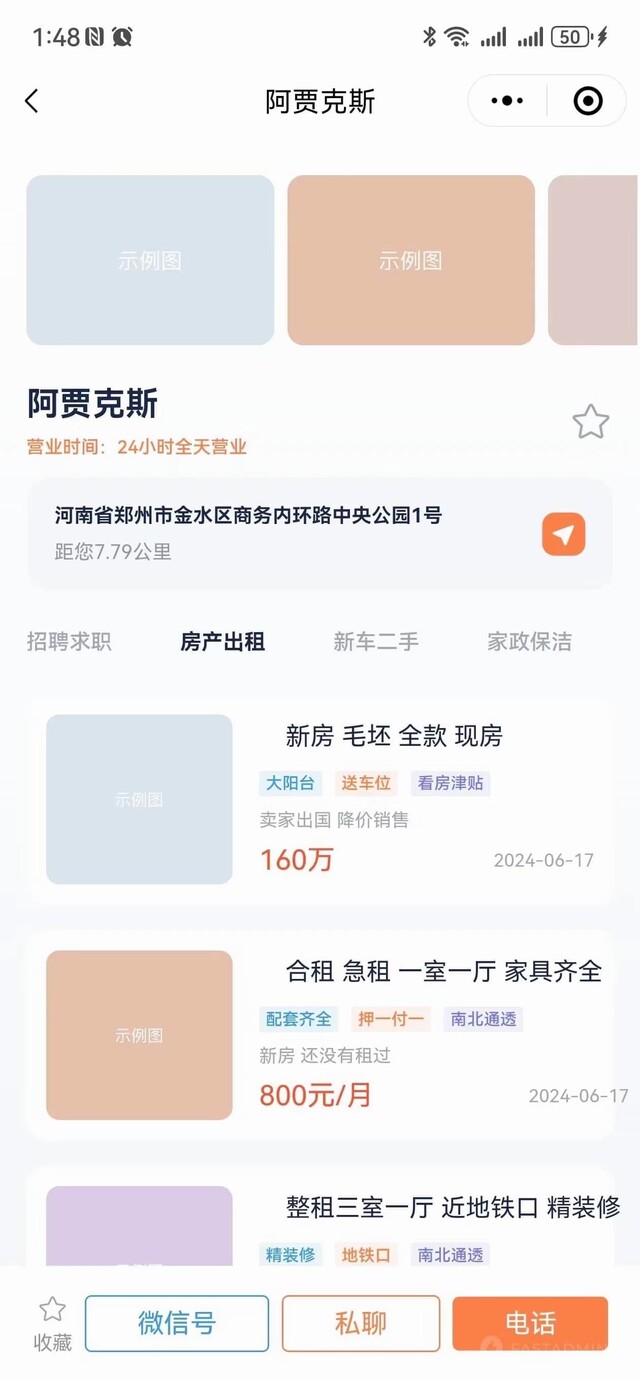Switch to the 新车二手 tab
The height and width of the screenshot is (1381, 640).
(376, 642)
